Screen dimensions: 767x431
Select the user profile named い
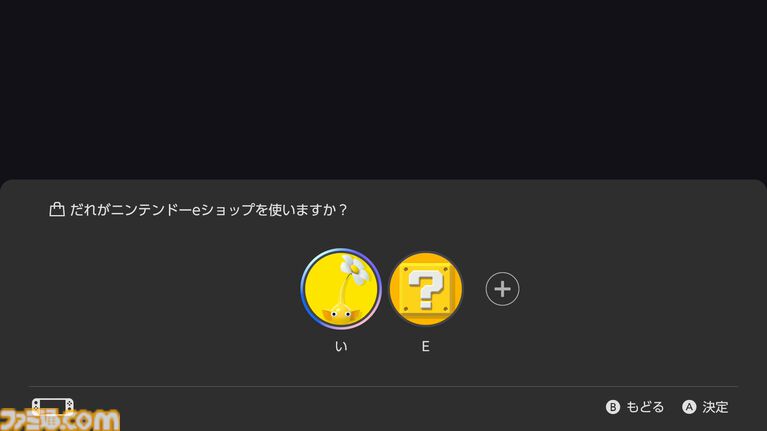[x=341, y=288]
